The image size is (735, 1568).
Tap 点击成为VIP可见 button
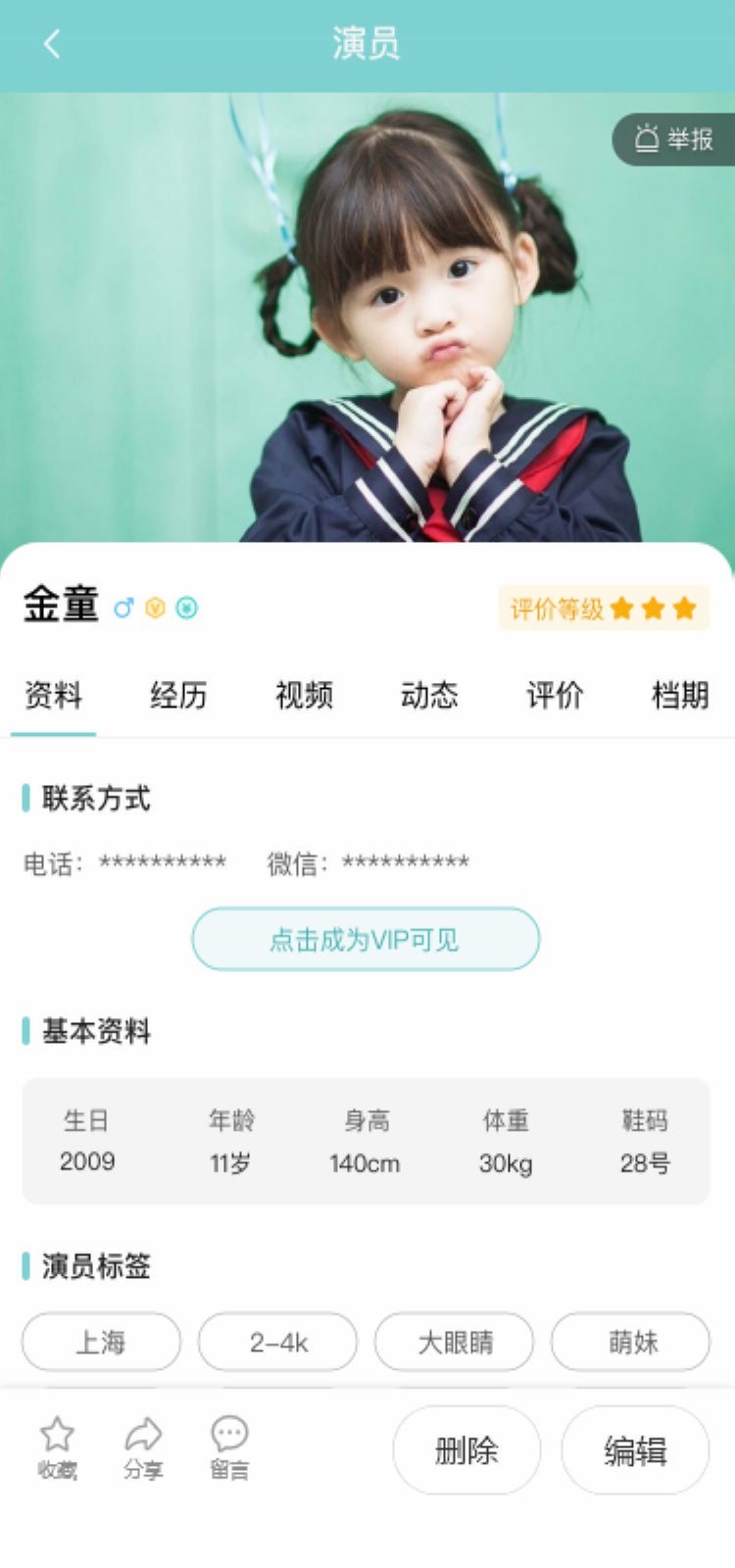click(x=366, y=939)
